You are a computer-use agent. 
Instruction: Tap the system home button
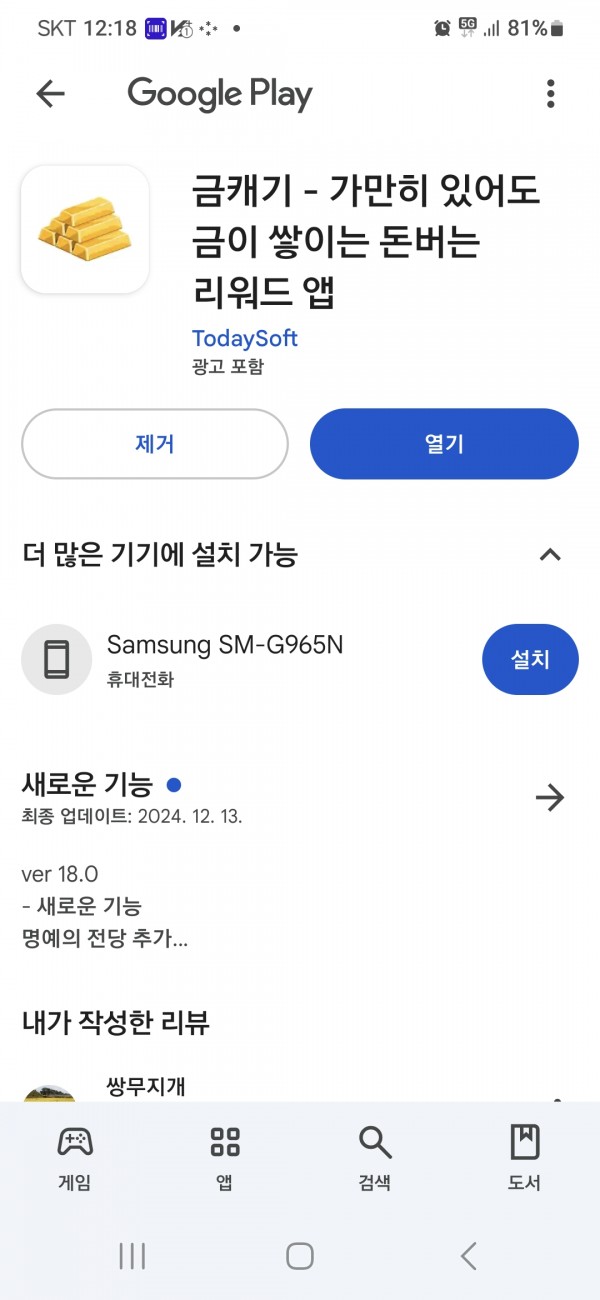tap(300, 1256)
